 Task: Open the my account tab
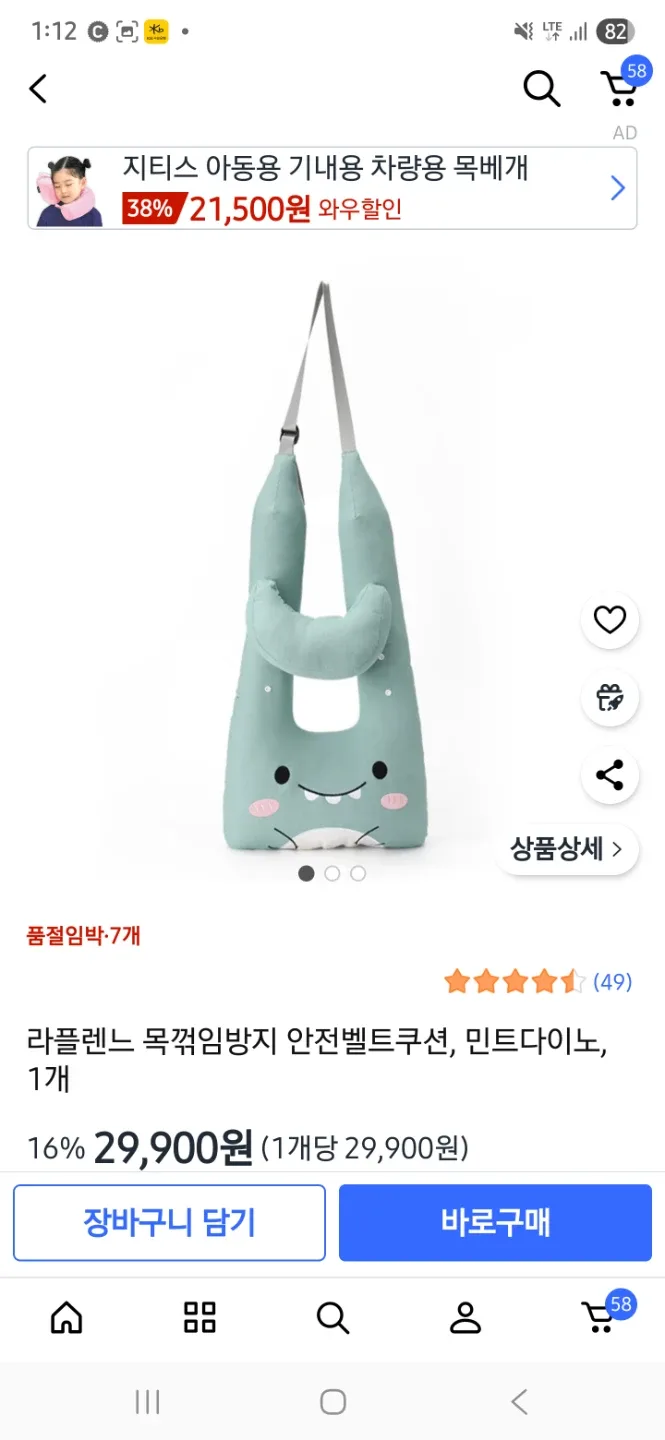(465, 1318)
